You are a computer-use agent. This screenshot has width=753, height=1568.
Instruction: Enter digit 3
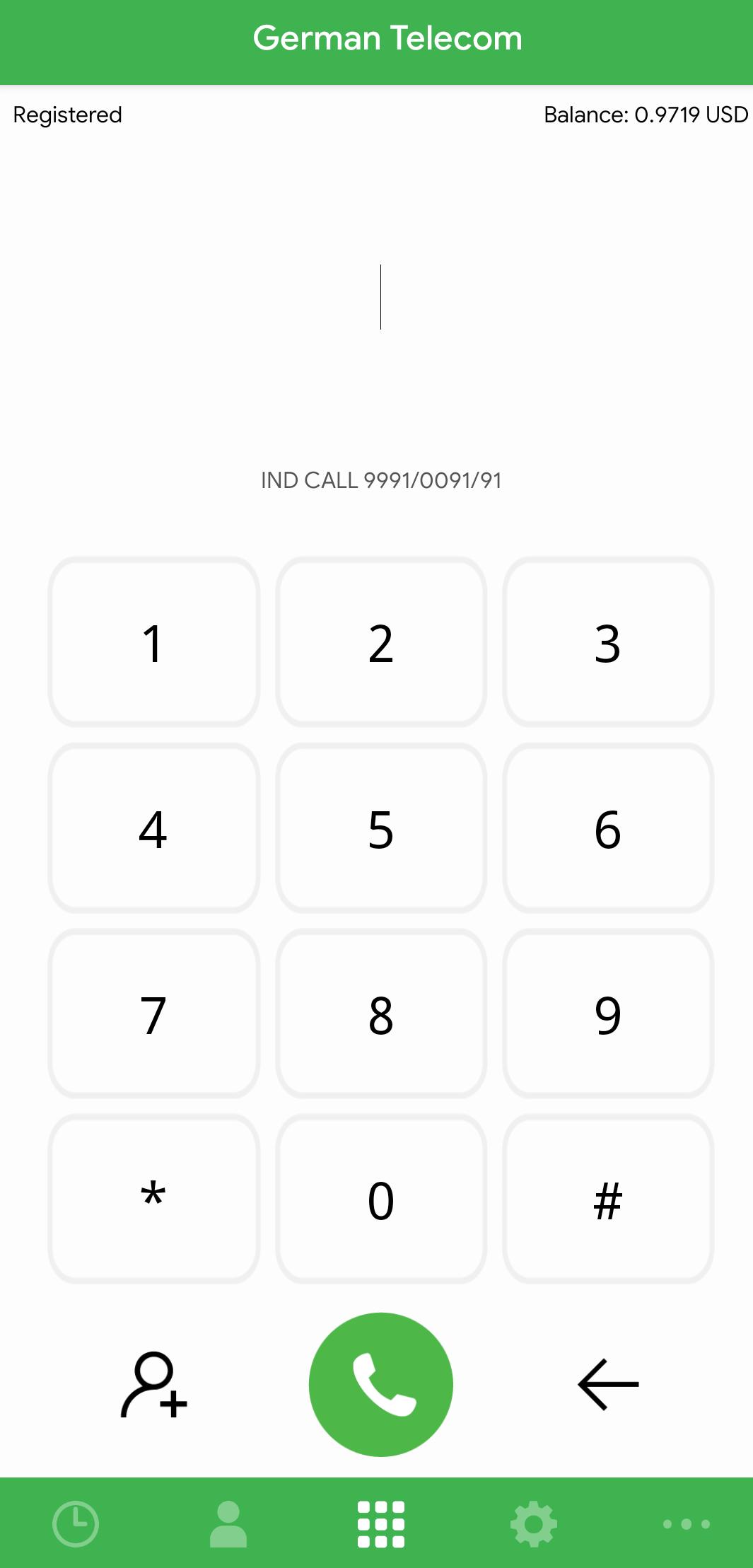[x=608, y=642]
